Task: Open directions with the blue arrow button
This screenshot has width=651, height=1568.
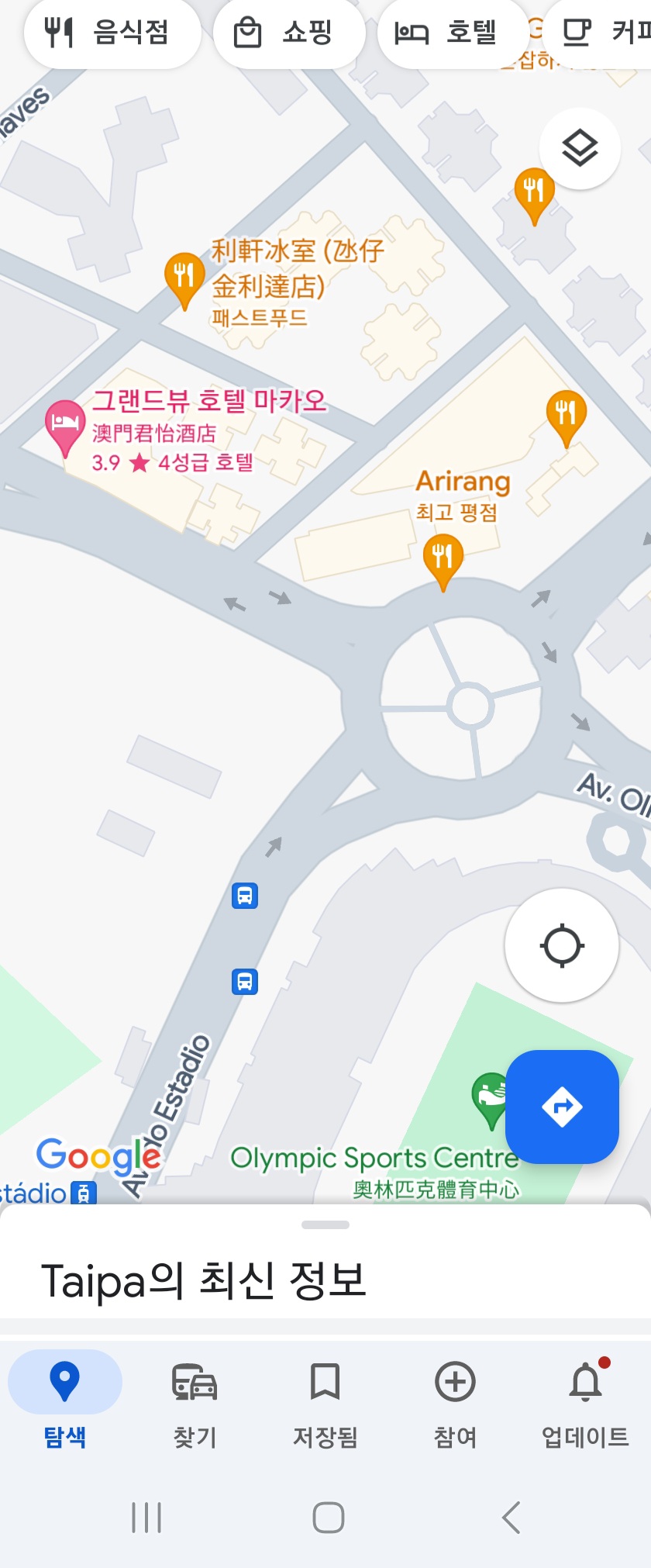Action: [562, 1107]
